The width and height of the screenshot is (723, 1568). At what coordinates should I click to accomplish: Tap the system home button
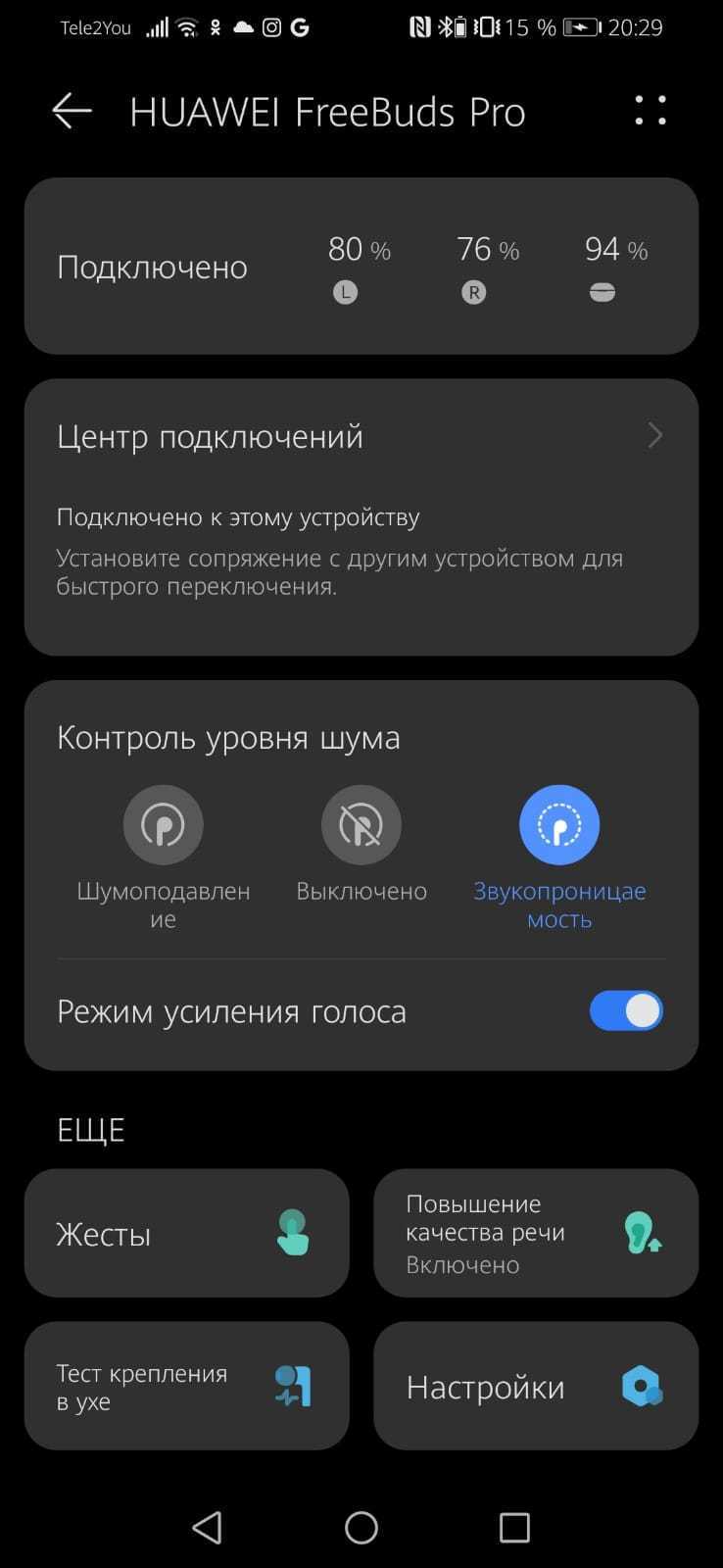point(361,1527)
